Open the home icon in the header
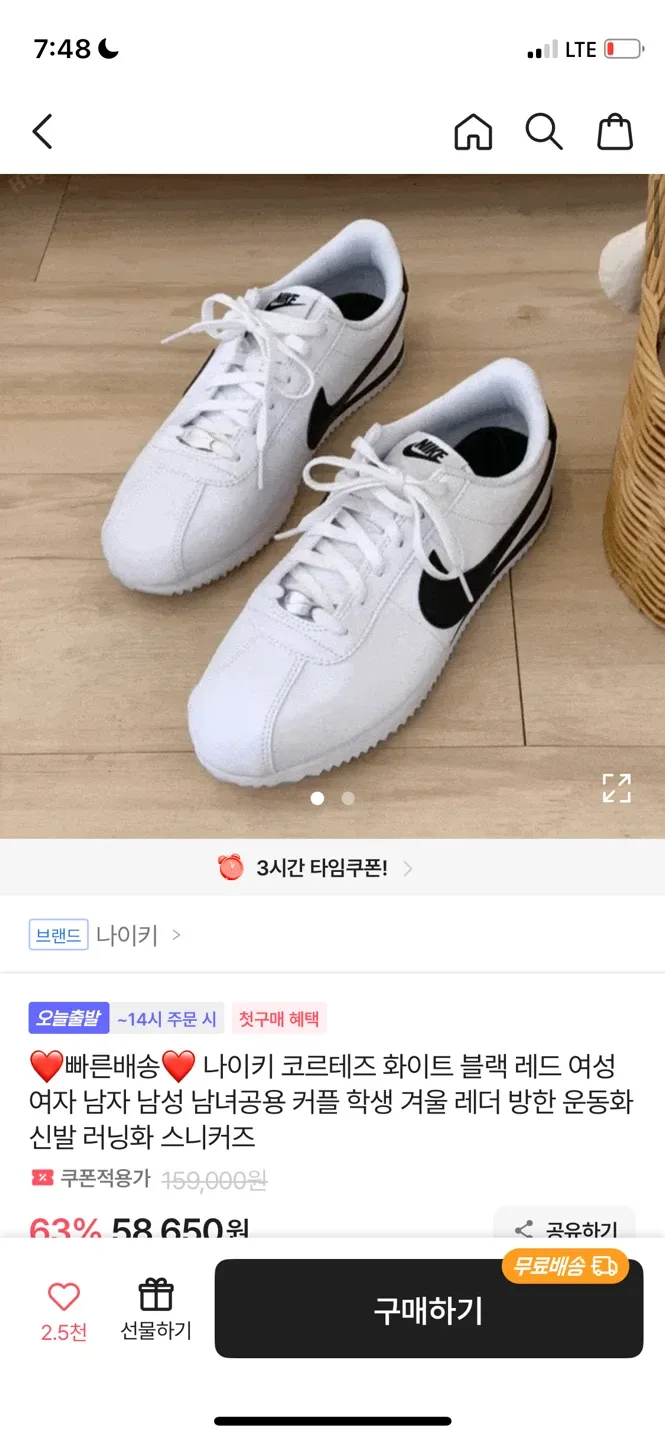665x1440 pixels. 473,131
